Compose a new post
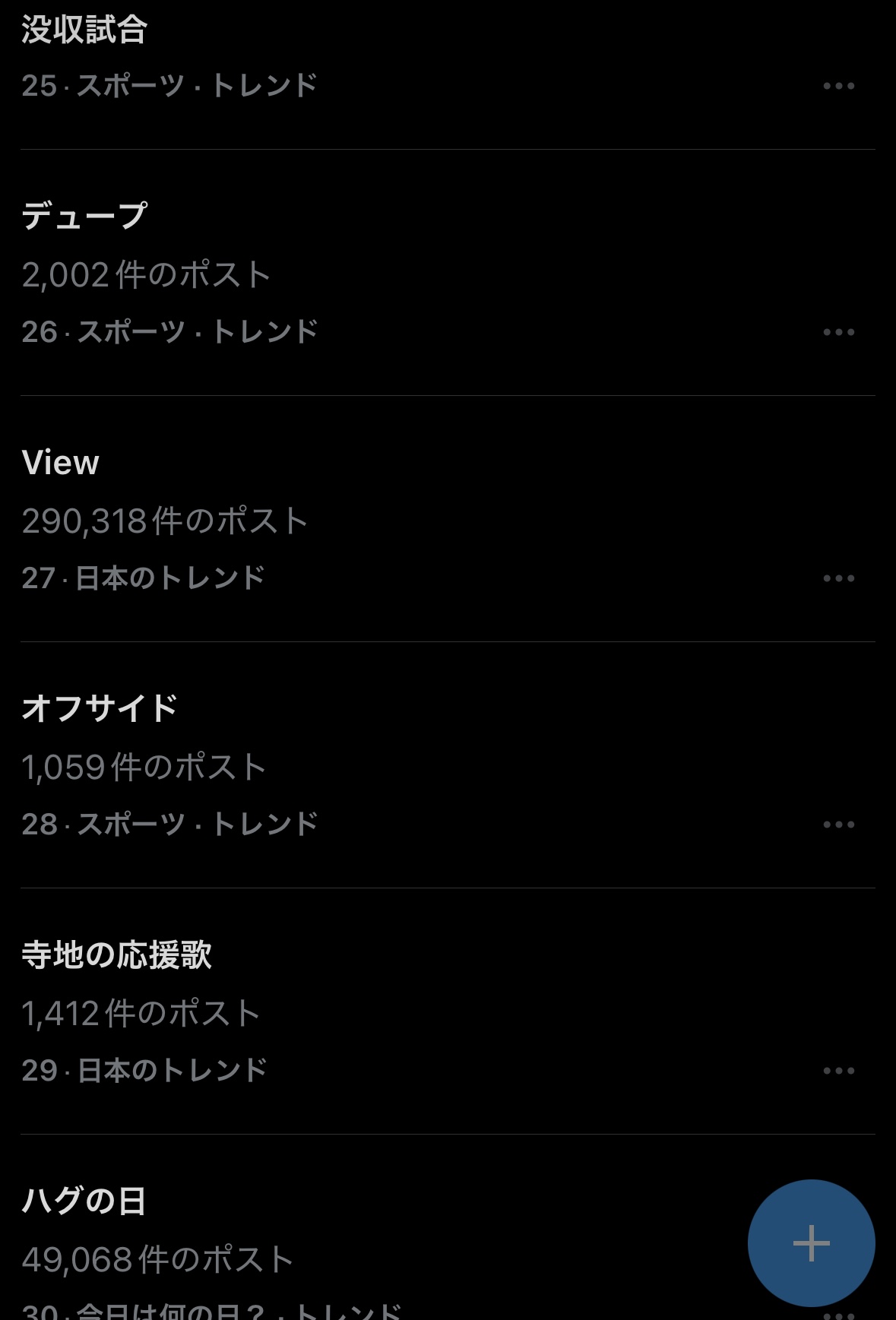Screen dimensions: 896x1320 point(811,1243)
